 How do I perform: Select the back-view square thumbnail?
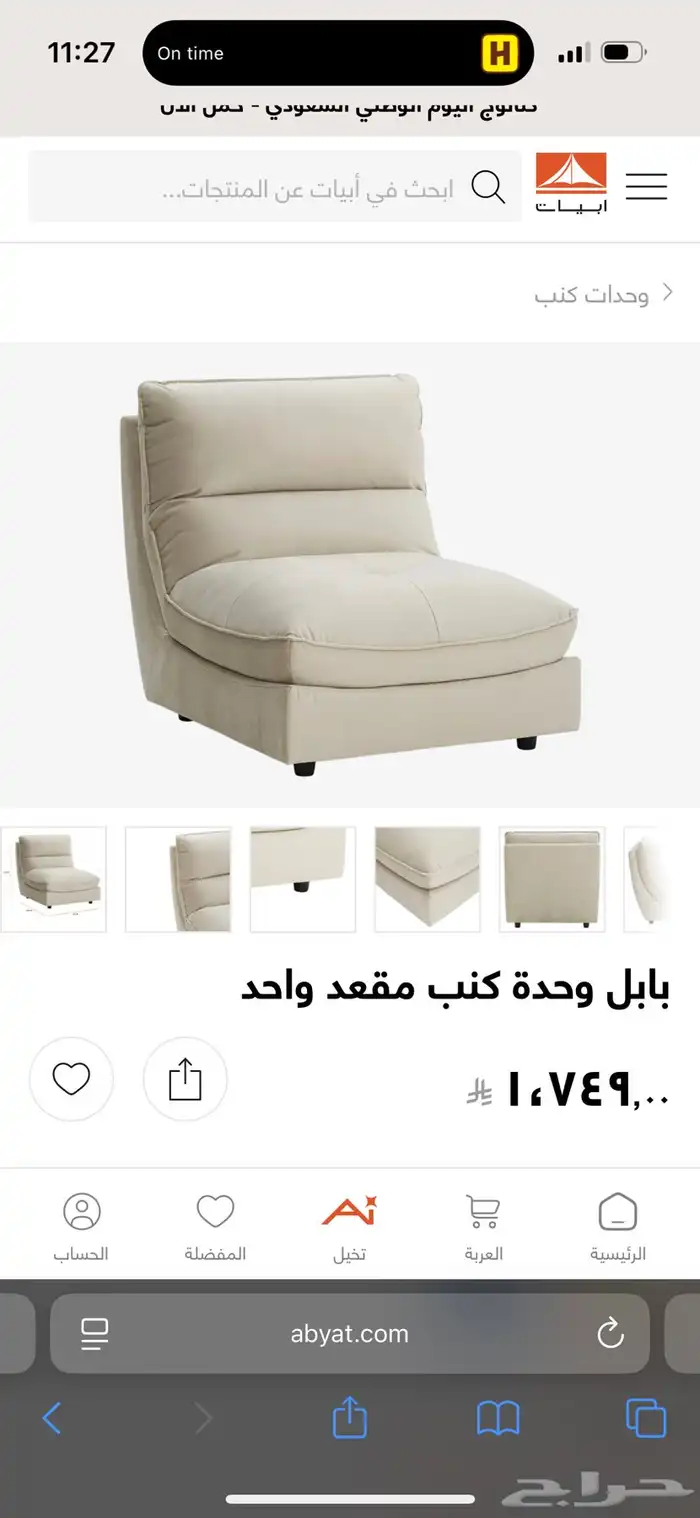click(x=552, y=879)
